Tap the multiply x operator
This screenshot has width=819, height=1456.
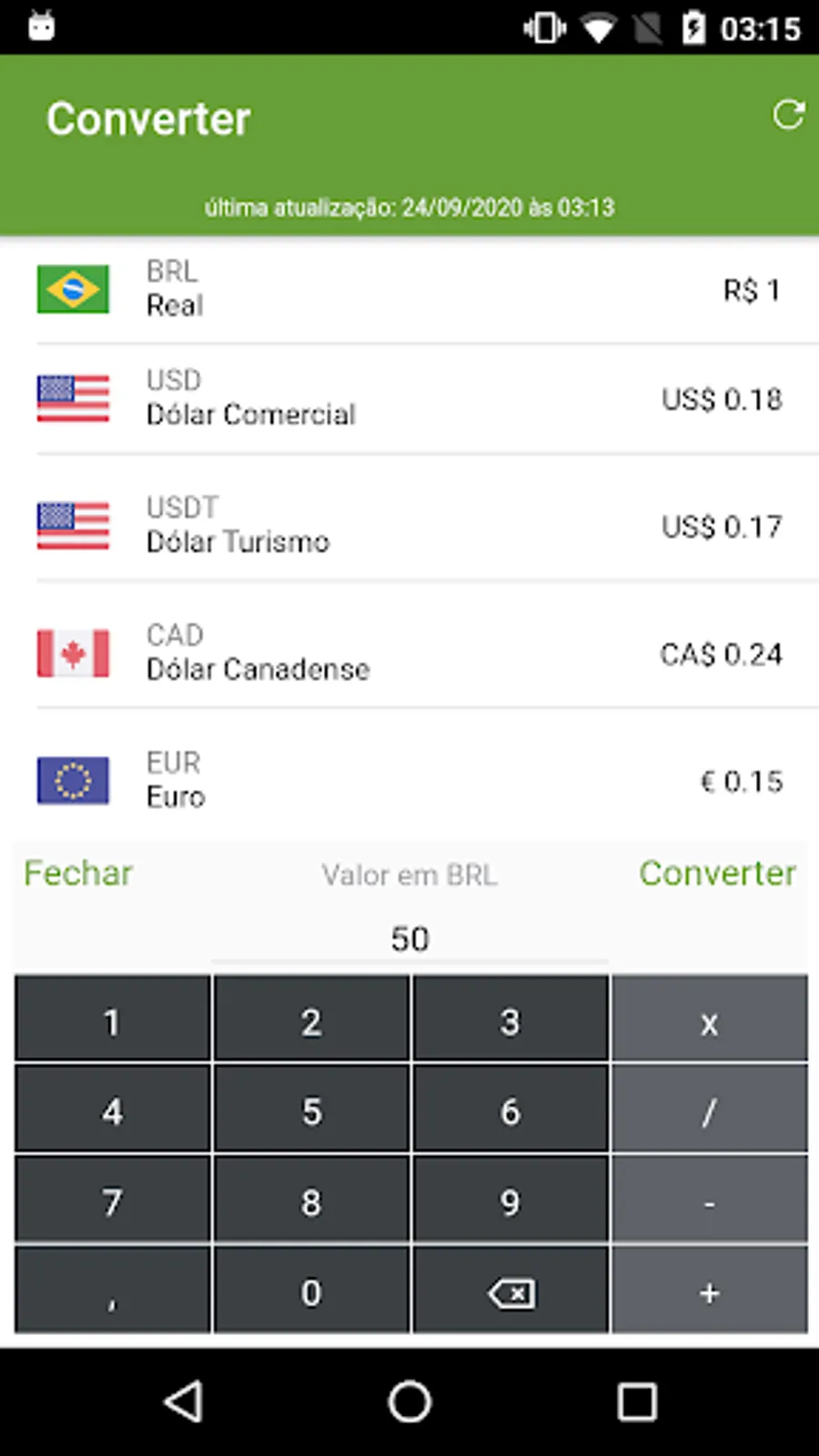tap(710, 1021)
